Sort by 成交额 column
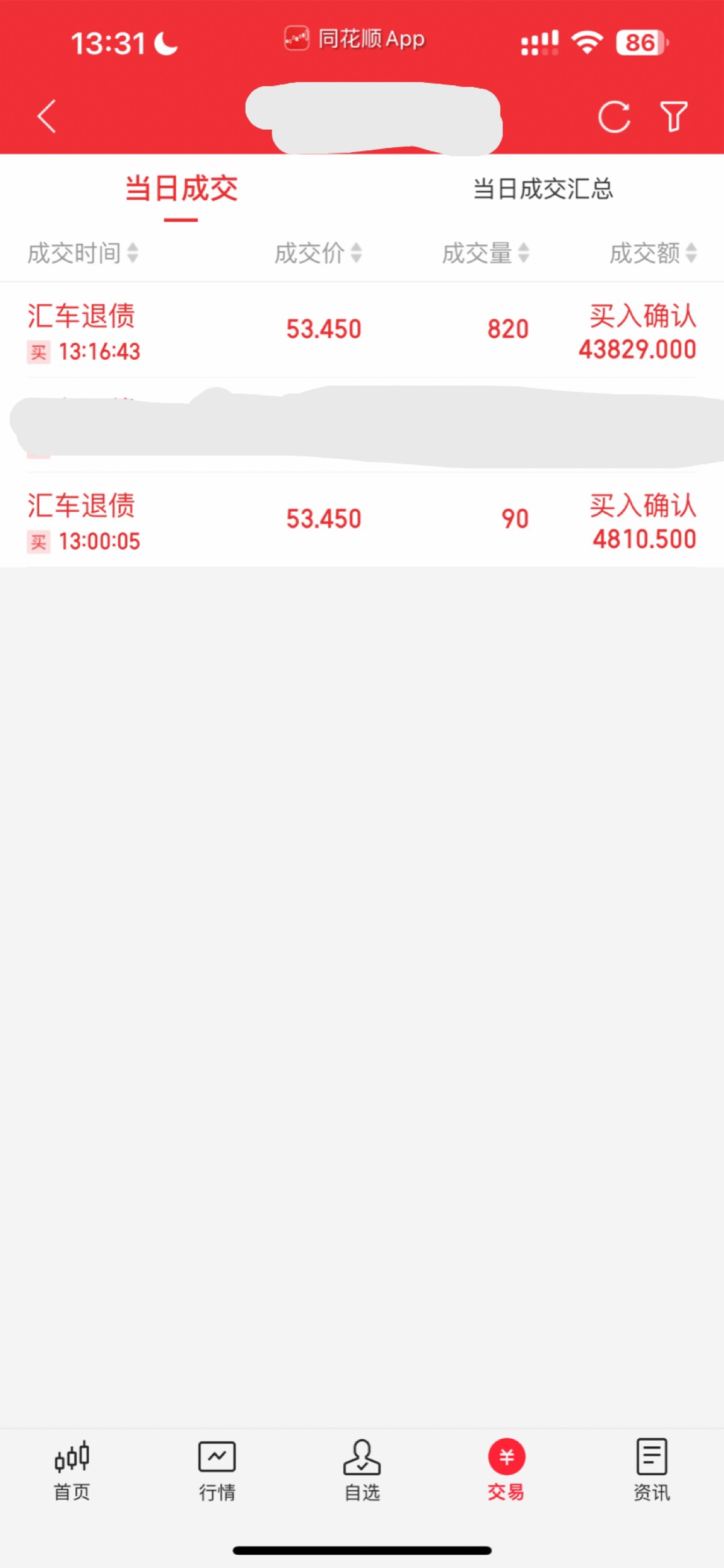 tap(653, 253)
